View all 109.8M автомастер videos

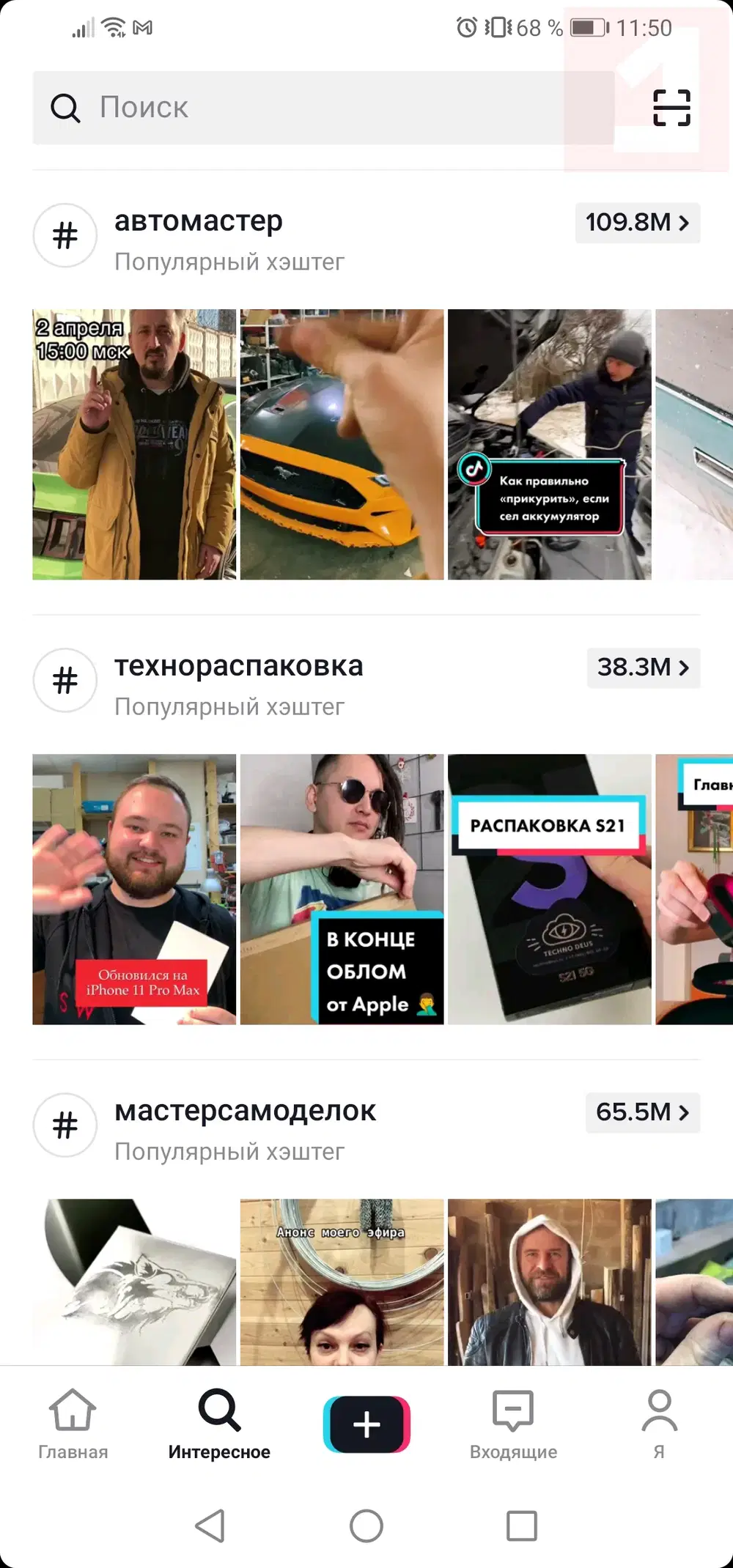tap(637, 222)
